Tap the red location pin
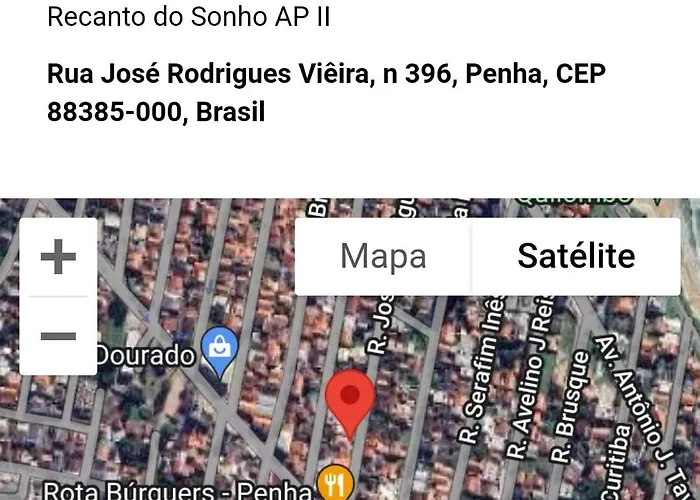 tap(350, 398)
